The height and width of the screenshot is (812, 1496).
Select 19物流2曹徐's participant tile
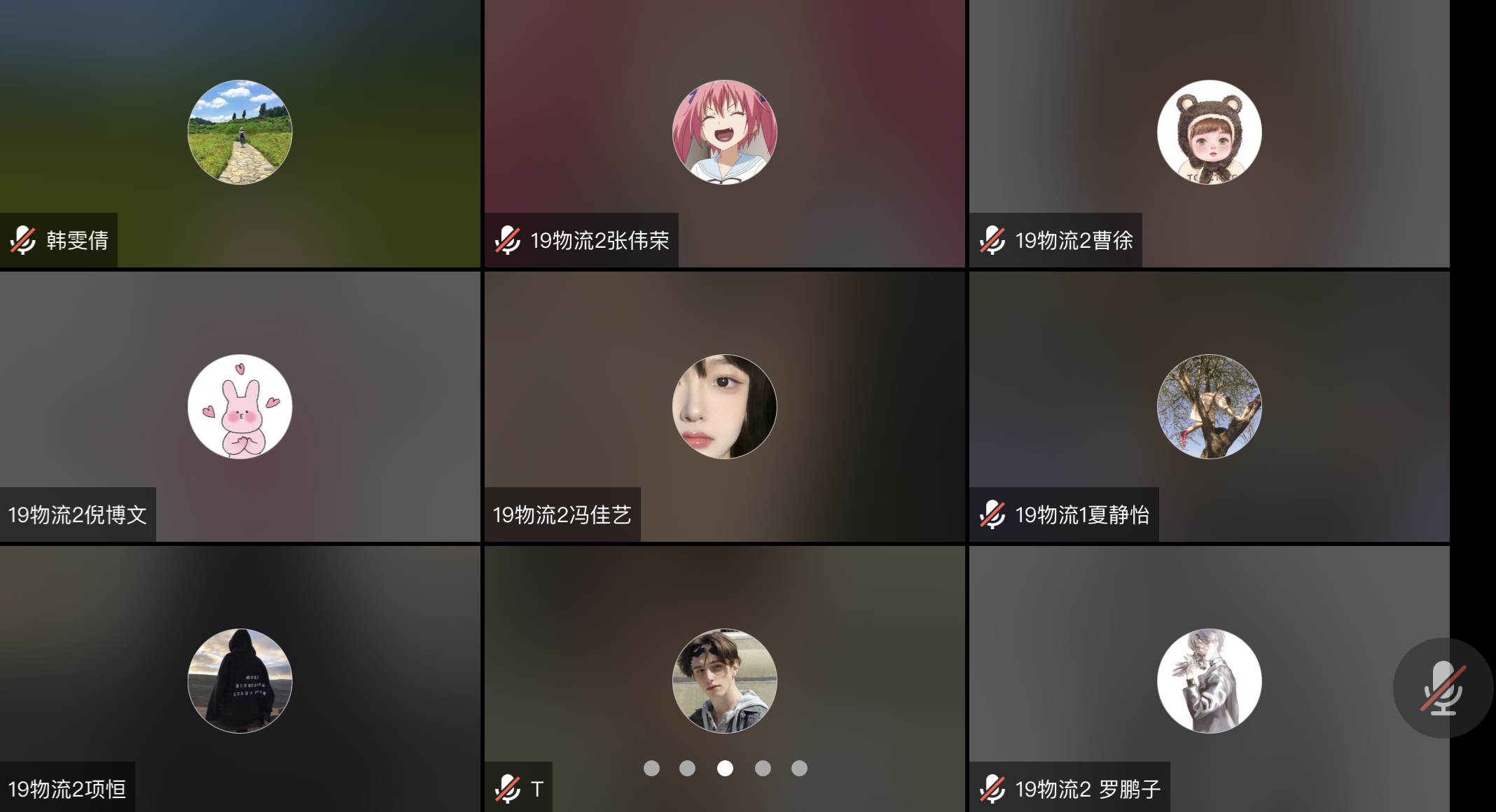(x=1209, y=133)
